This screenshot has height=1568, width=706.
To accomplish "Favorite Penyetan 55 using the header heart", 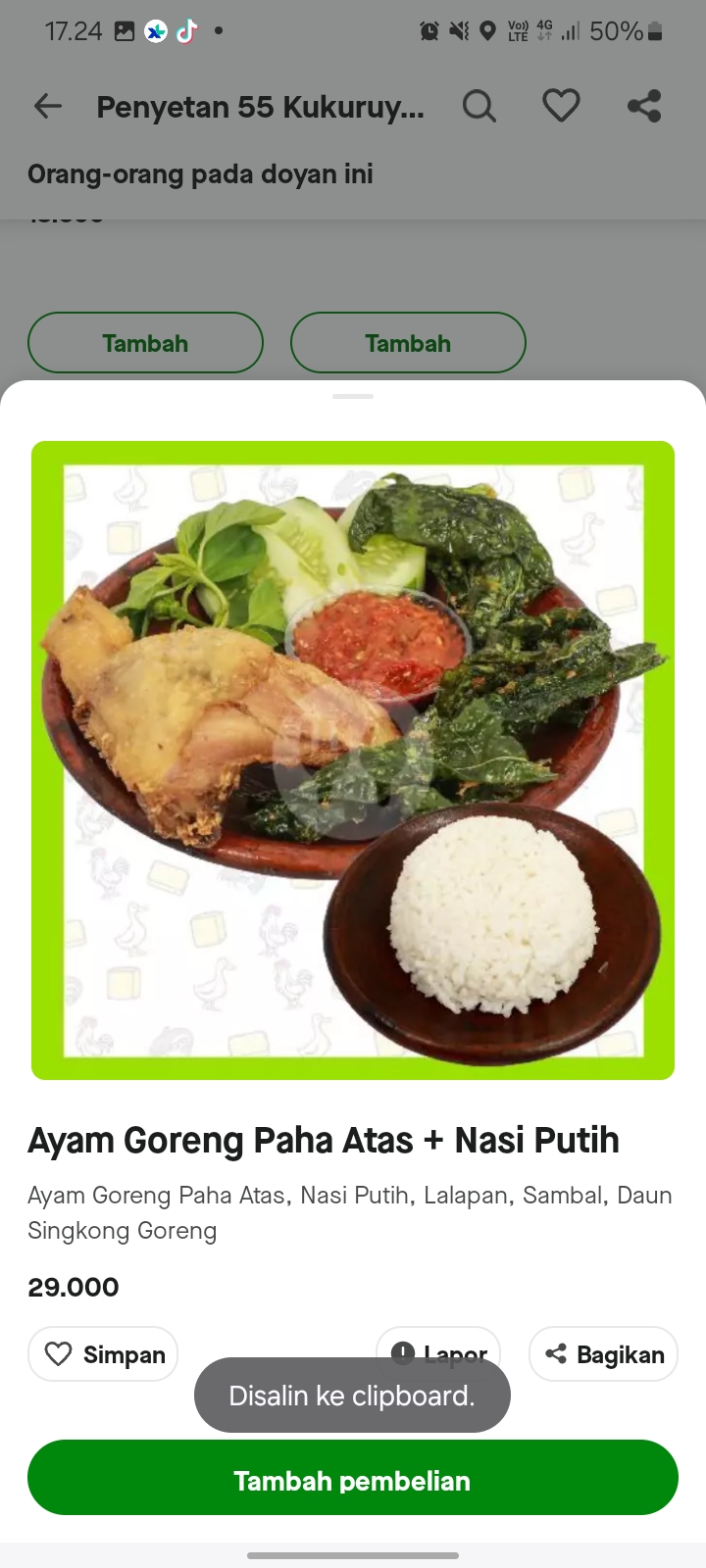I will point(561,106).
